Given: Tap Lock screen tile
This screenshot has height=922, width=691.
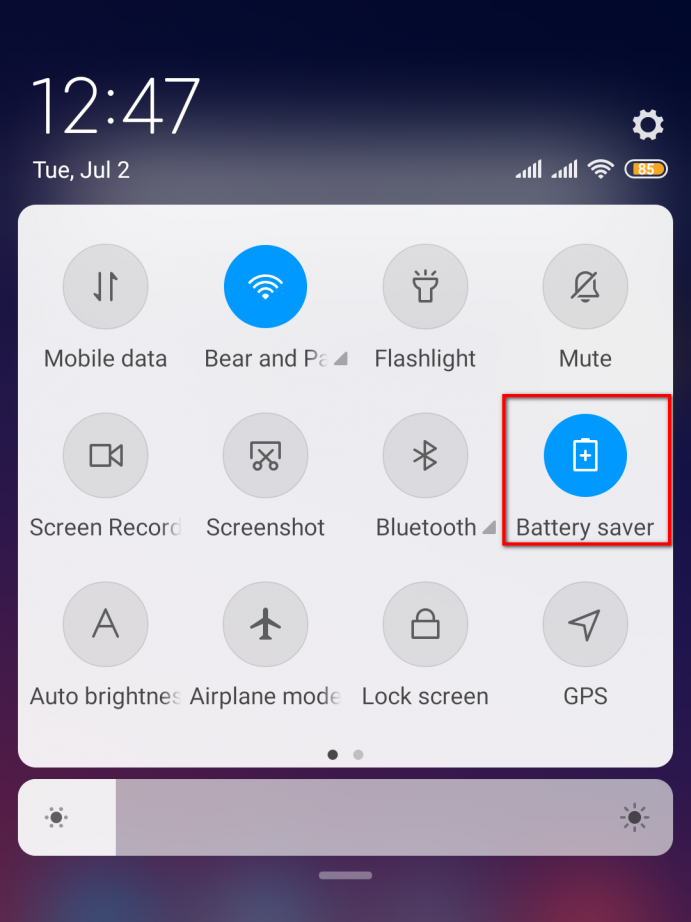Looking at the screenshot, I should tap(425, 625).
